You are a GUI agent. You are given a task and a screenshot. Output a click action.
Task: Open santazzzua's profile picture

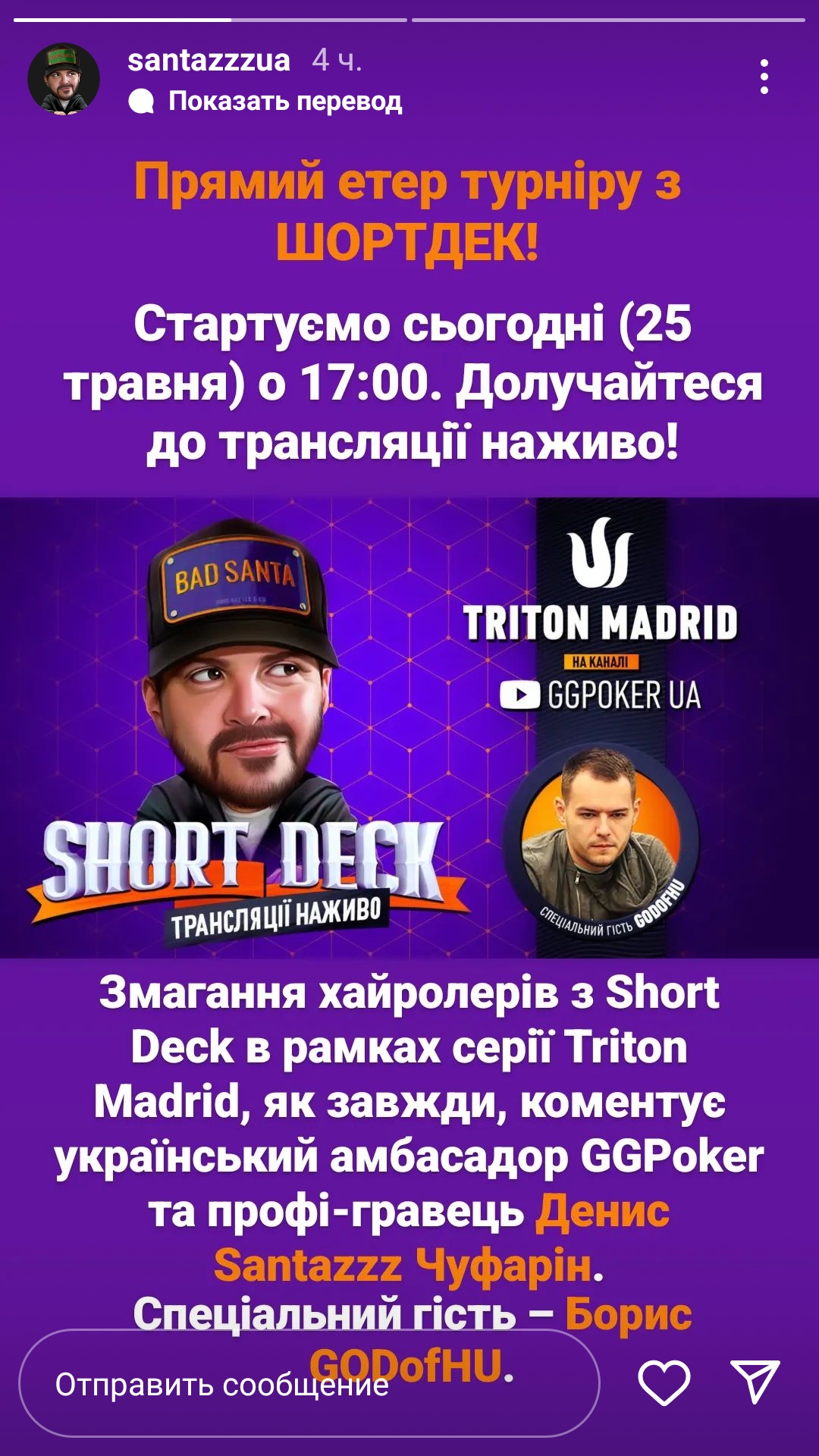64,79
